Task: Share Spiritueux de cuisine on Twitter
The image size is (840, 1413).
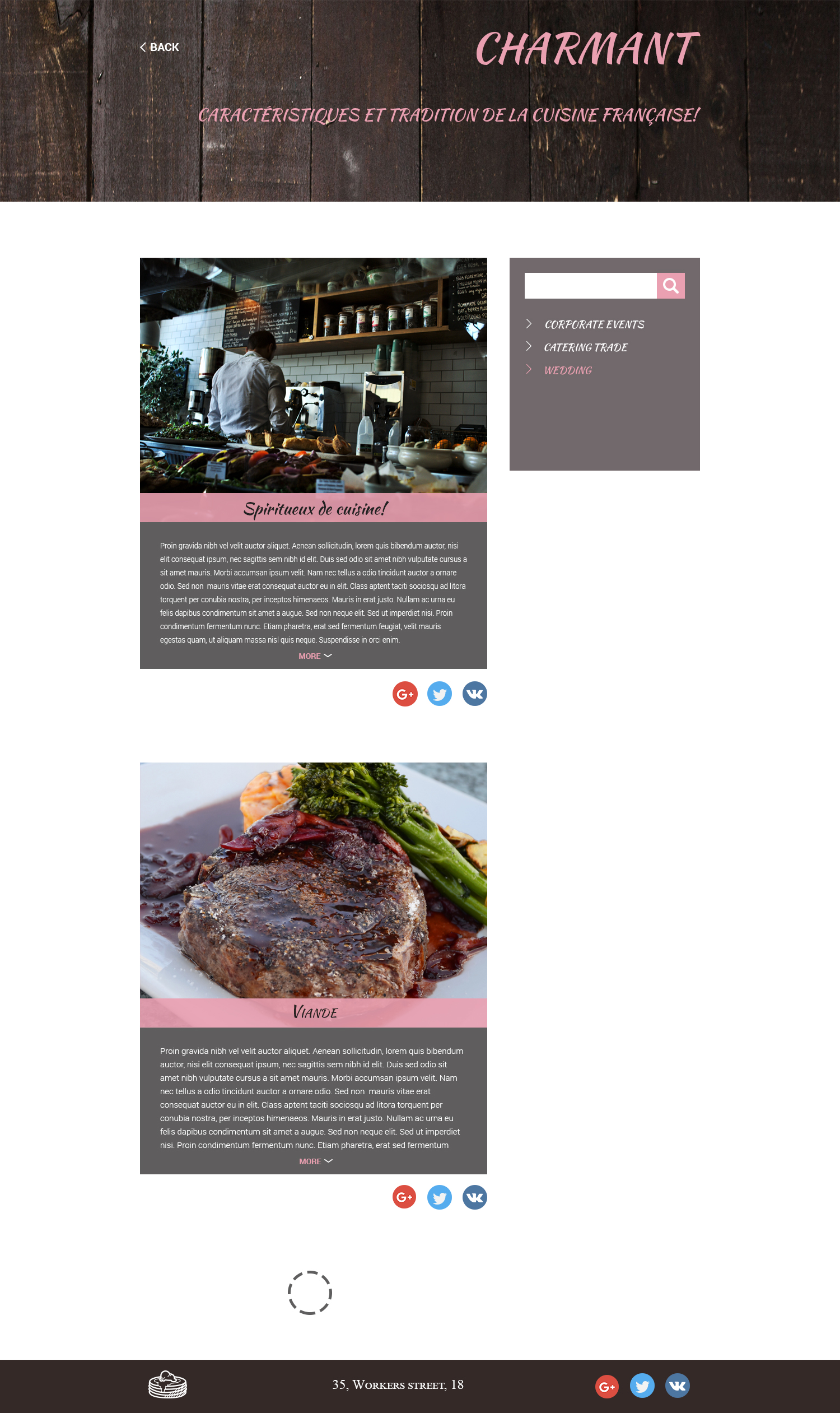Action: 440,694
